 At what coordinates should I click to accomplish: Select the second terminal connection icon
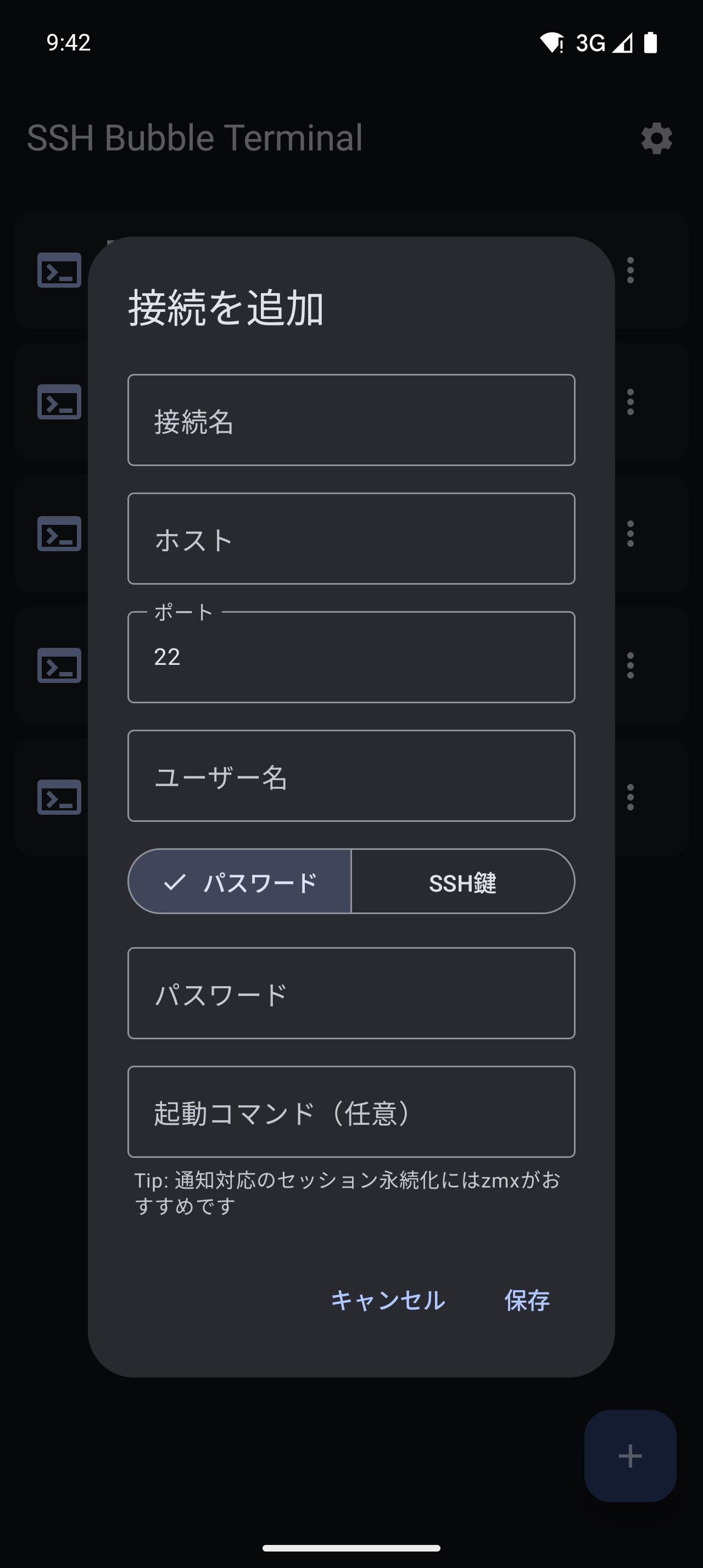coord(58,402)
